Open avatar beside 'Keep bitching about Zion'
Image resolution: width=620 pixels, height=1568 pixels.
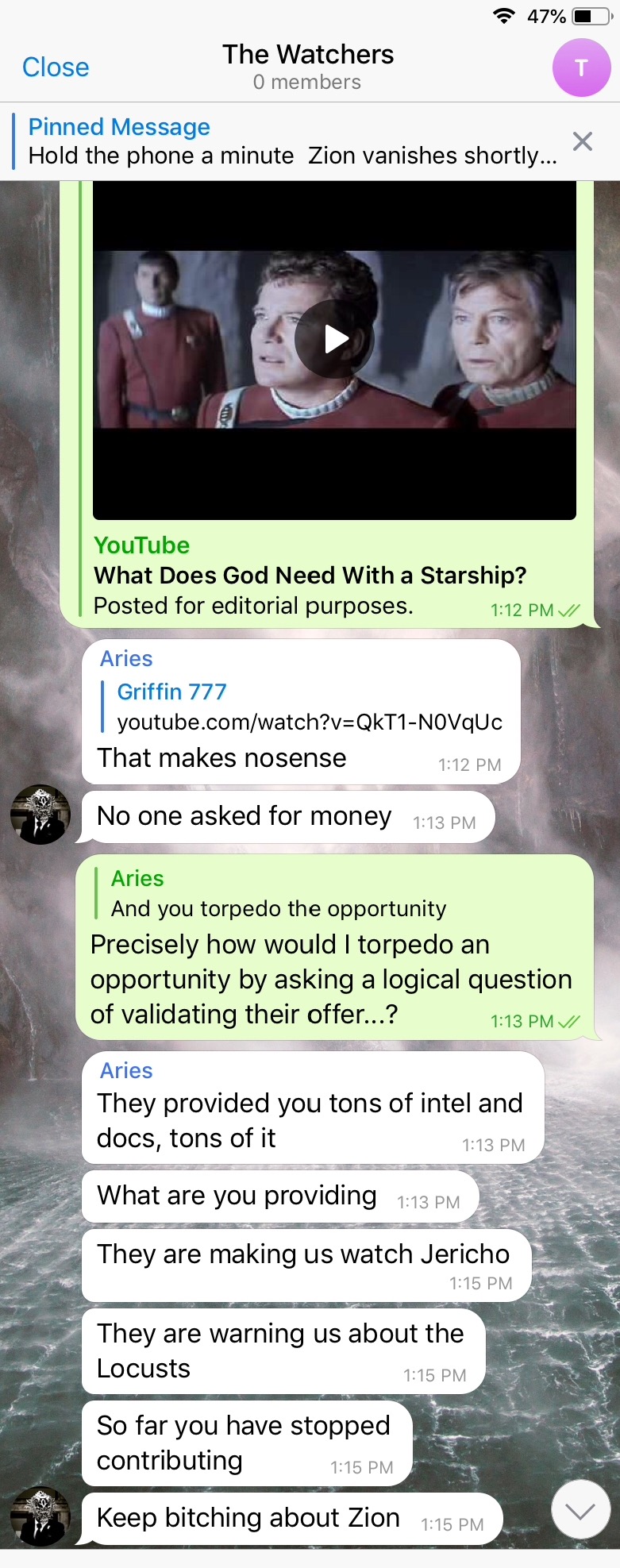click(40, 1516)
